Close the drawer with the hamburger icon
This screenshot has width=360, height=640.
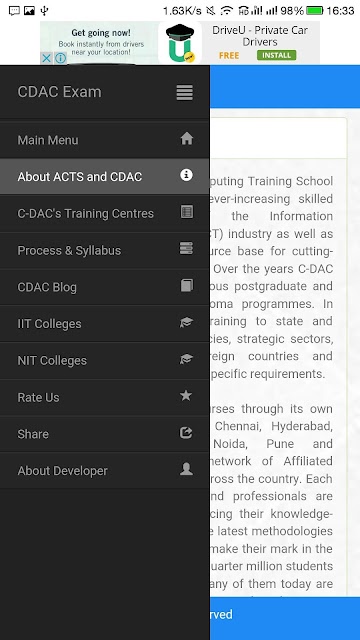coord(184,92)
